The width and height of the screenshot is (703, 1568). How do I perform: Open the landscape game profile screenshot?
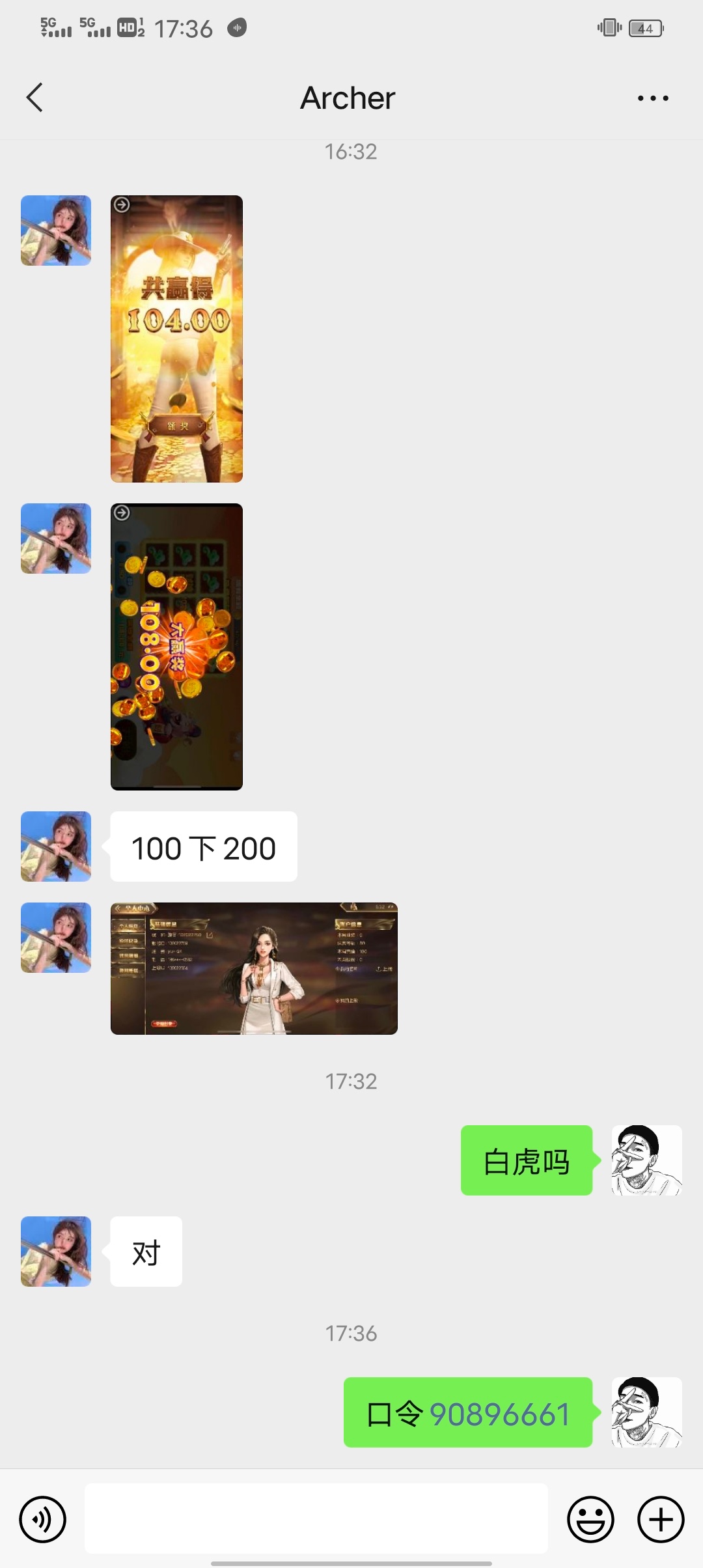(254, 968)
